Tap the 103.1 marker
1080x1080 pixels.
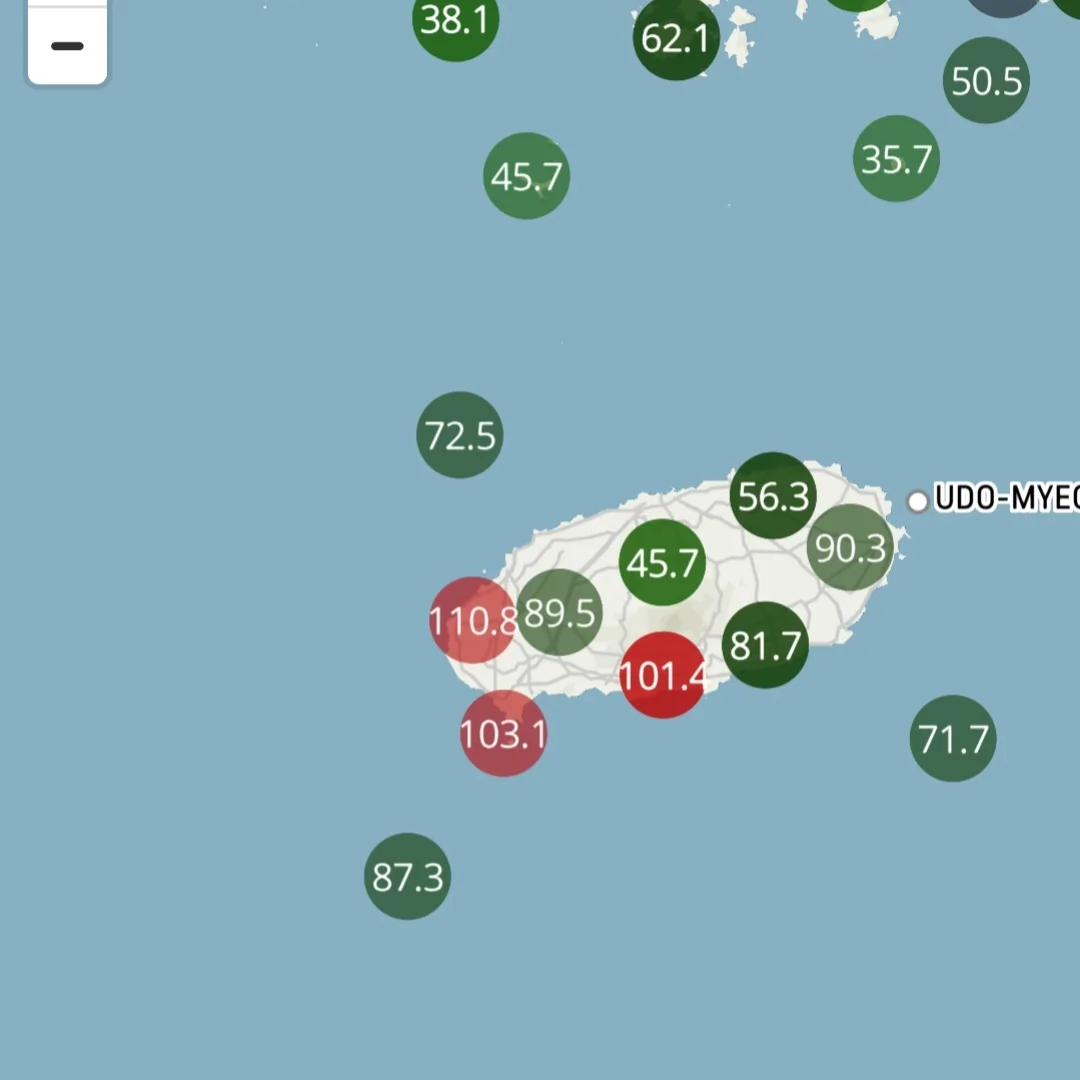pos(503,734)
